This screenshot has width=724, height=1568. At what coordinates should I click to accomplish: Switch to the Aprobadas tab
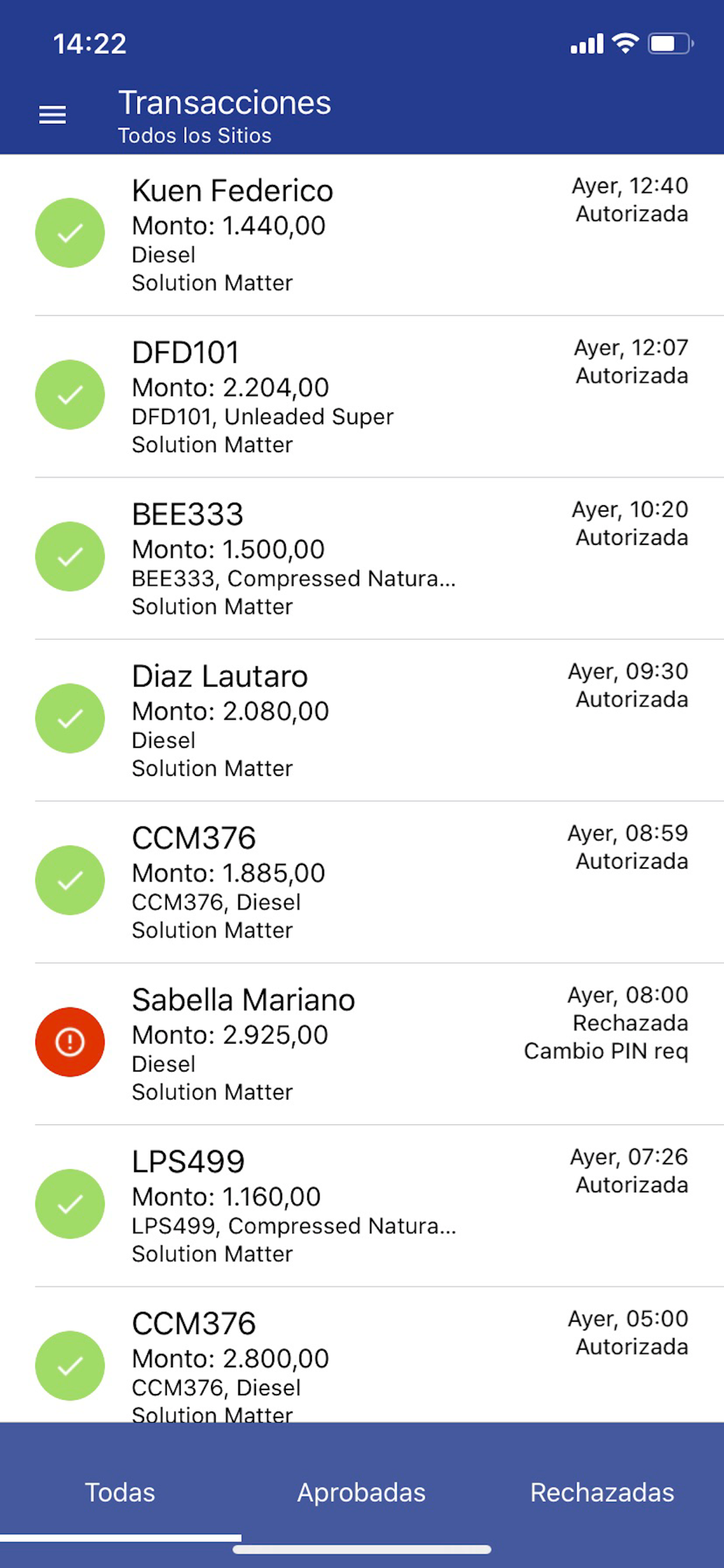pos(361,1492)
